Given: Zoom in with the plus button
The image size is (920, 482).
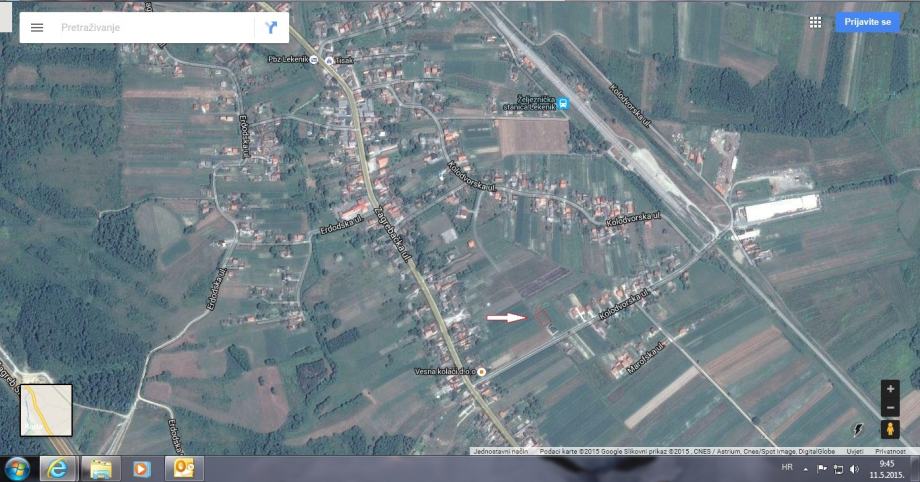Looking at the screenshot, I should 890,389.
